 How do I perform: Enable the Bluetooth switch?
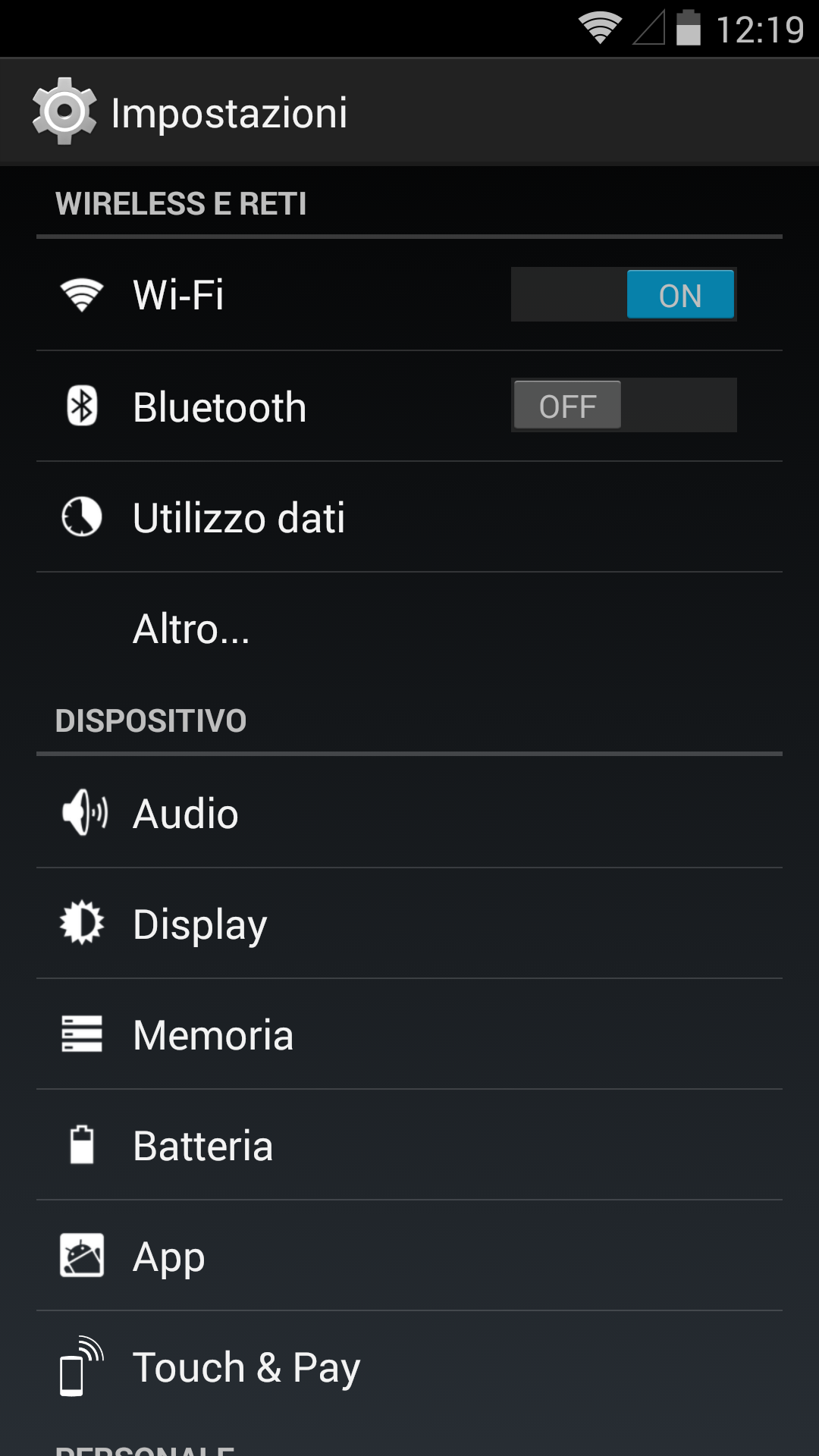click(x=623, y=405)
